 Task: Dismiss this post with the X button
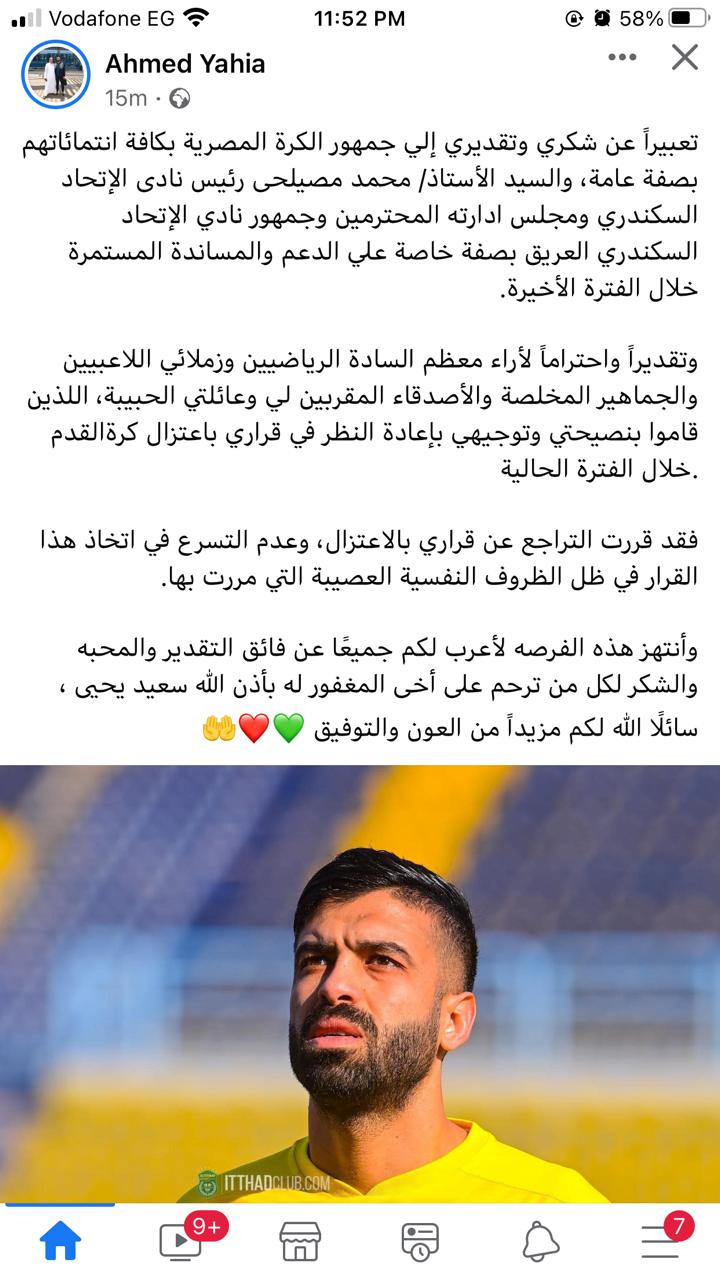[684, 58]
